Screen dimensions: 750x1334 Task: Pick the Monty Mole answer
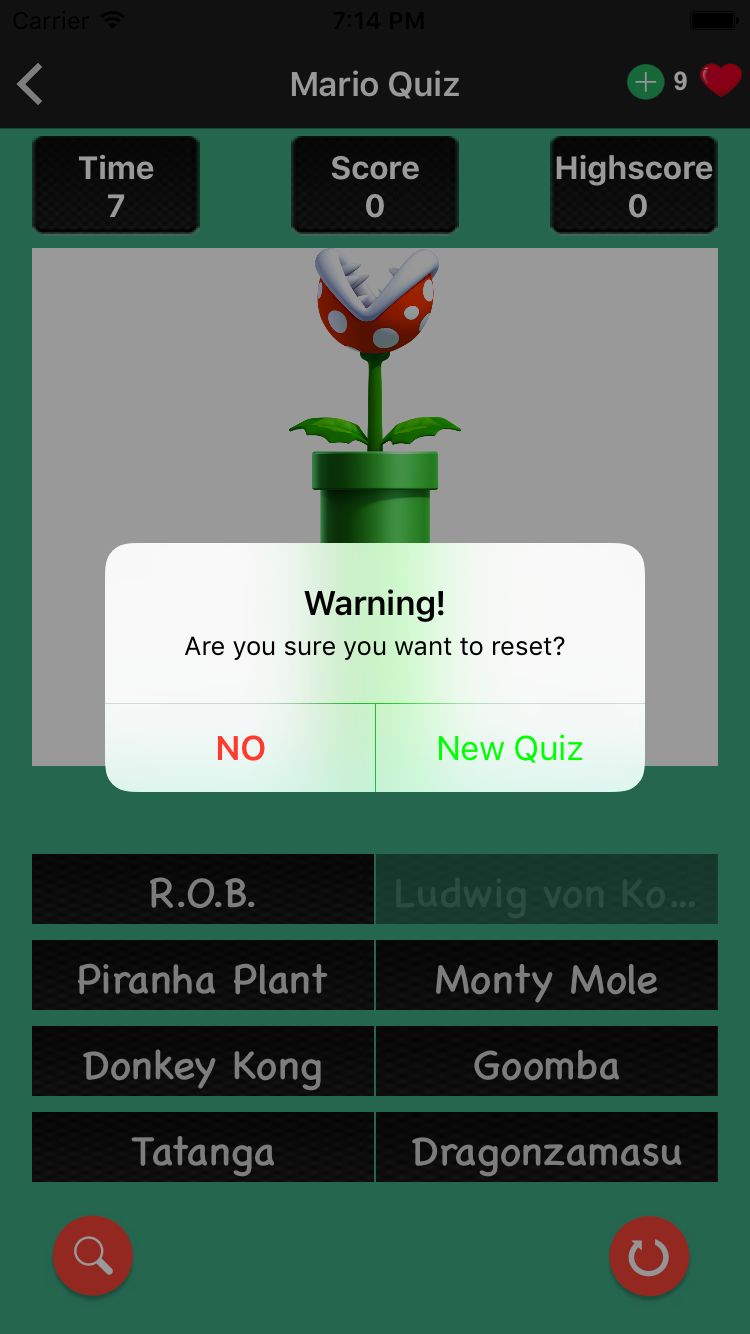pos(547,975)
